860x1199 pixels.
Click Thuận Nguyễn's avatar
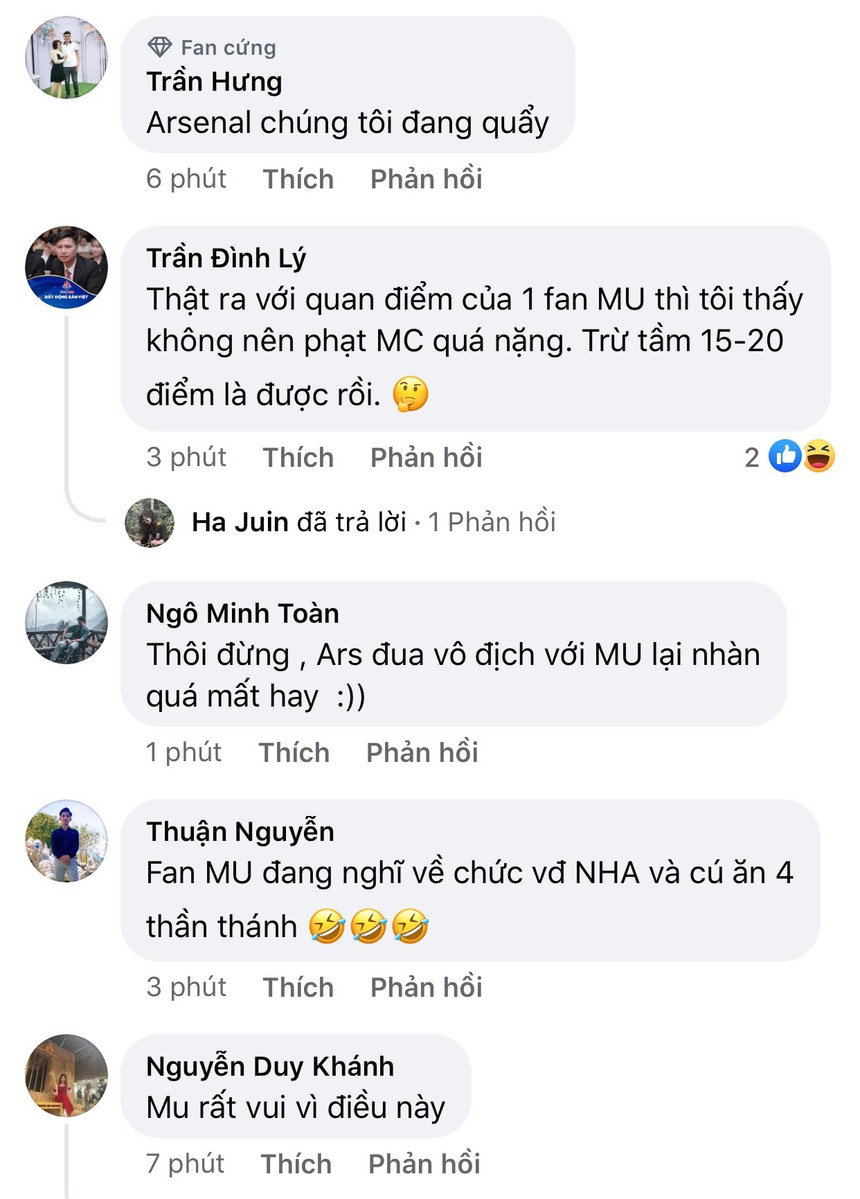point(66,841)
